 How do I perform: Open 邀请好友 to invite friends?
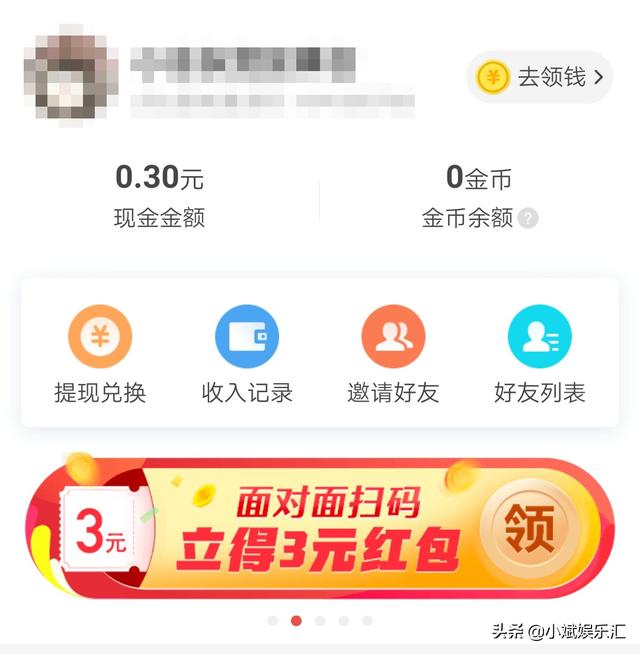click(x=393, y=355)
